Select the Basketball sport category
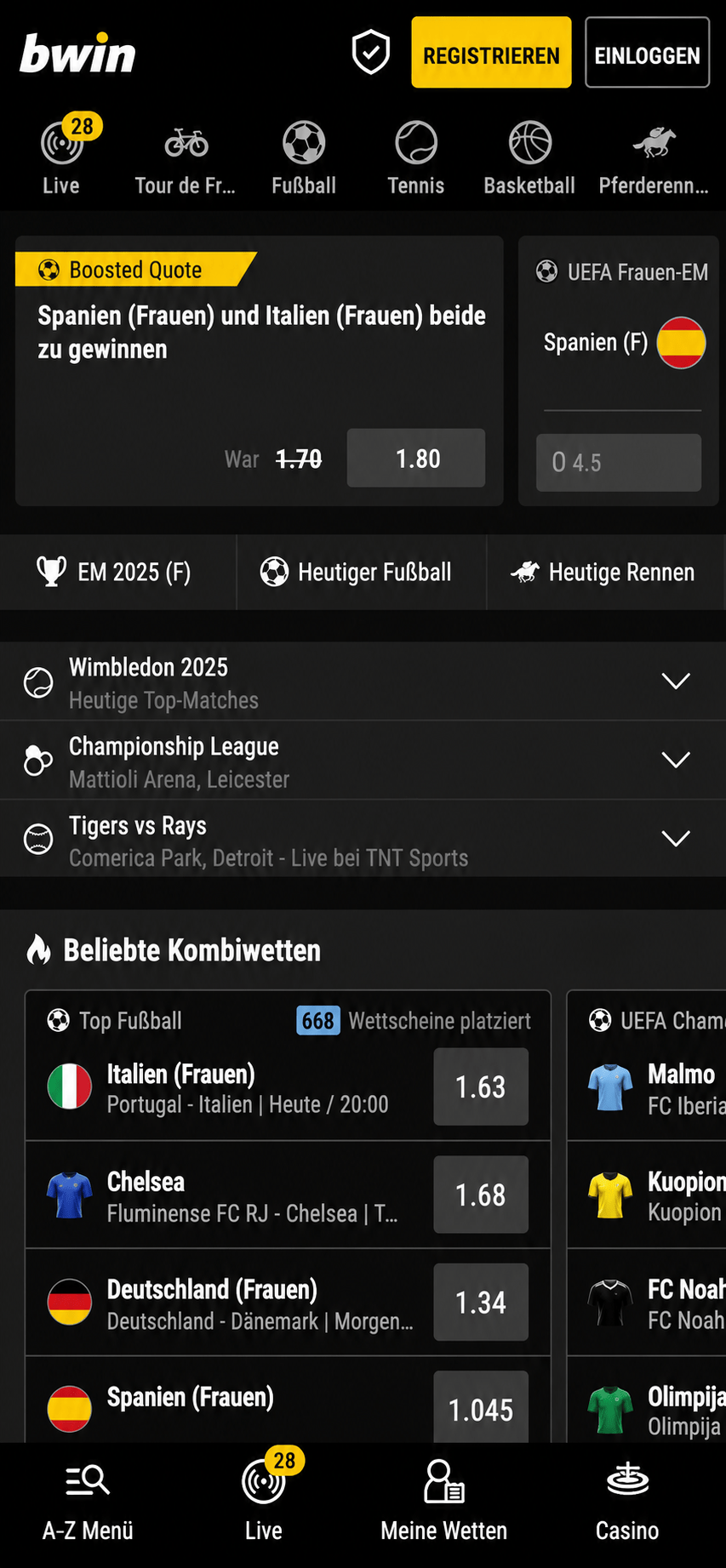726x1568 pixels. pos(529,157)
